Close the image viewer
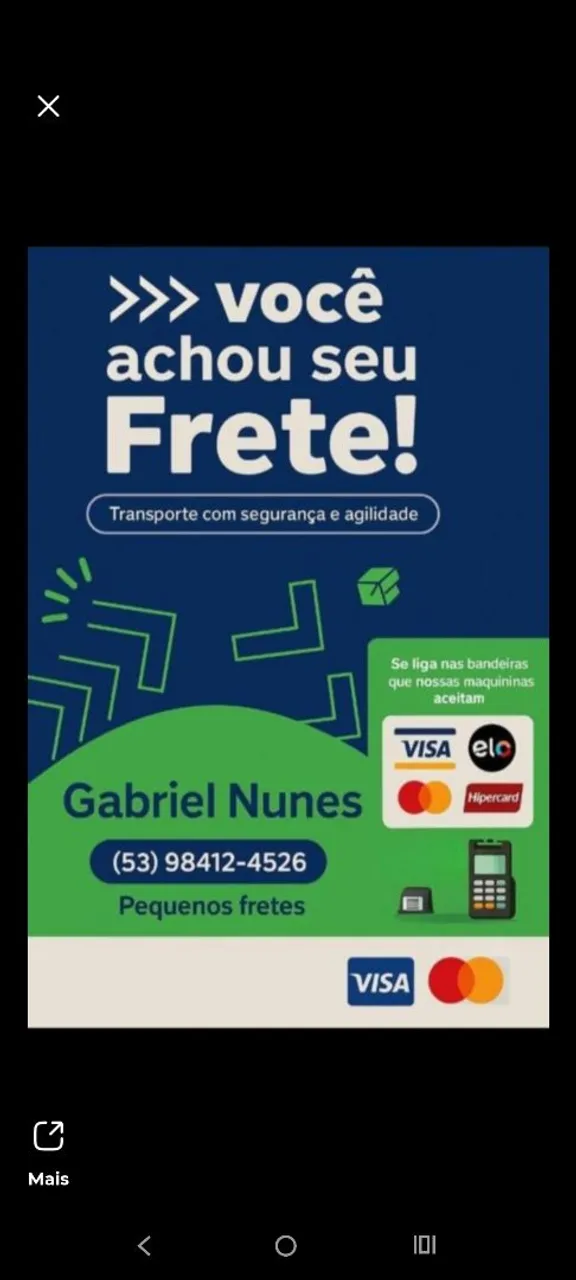Image resolution: width=576 pixels, height=1280 pixels. [x=48, y=106]
